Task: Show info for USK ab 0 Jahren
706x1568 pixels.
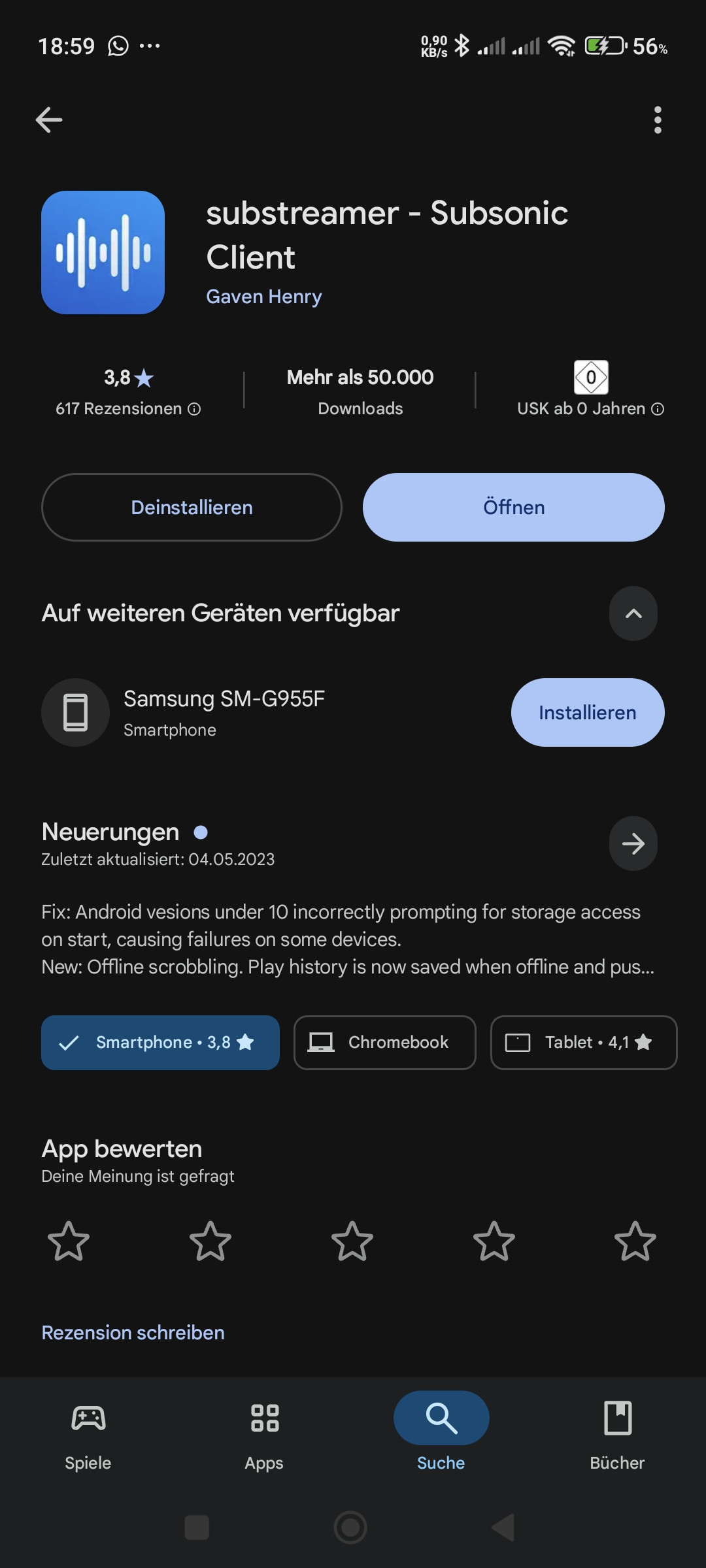Action: (x=658, y=409)
